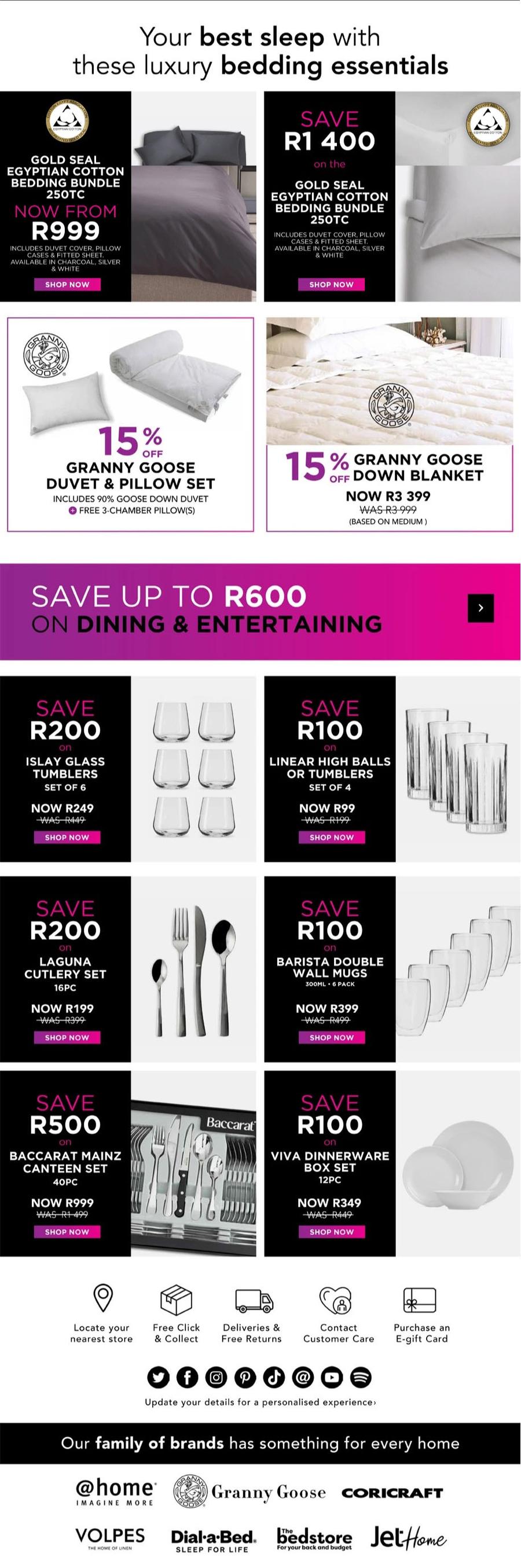View Deliveries & Free Returns
Screen dimensions: 521x1568
tap(252, 1315)
